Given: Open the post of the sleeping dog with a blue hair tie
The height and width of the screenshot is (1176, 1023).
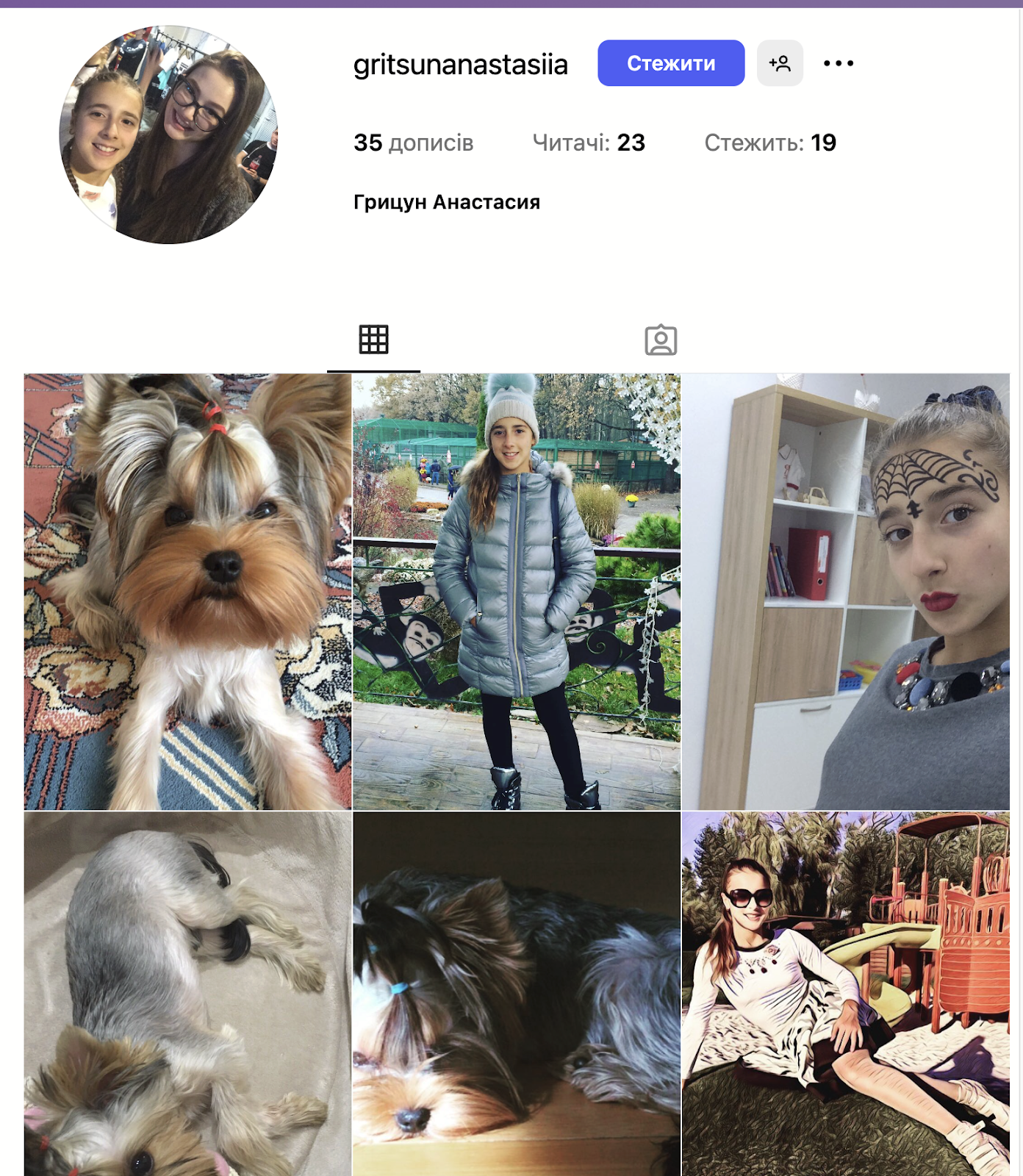Looking at the screenshot, I should 517,992.
